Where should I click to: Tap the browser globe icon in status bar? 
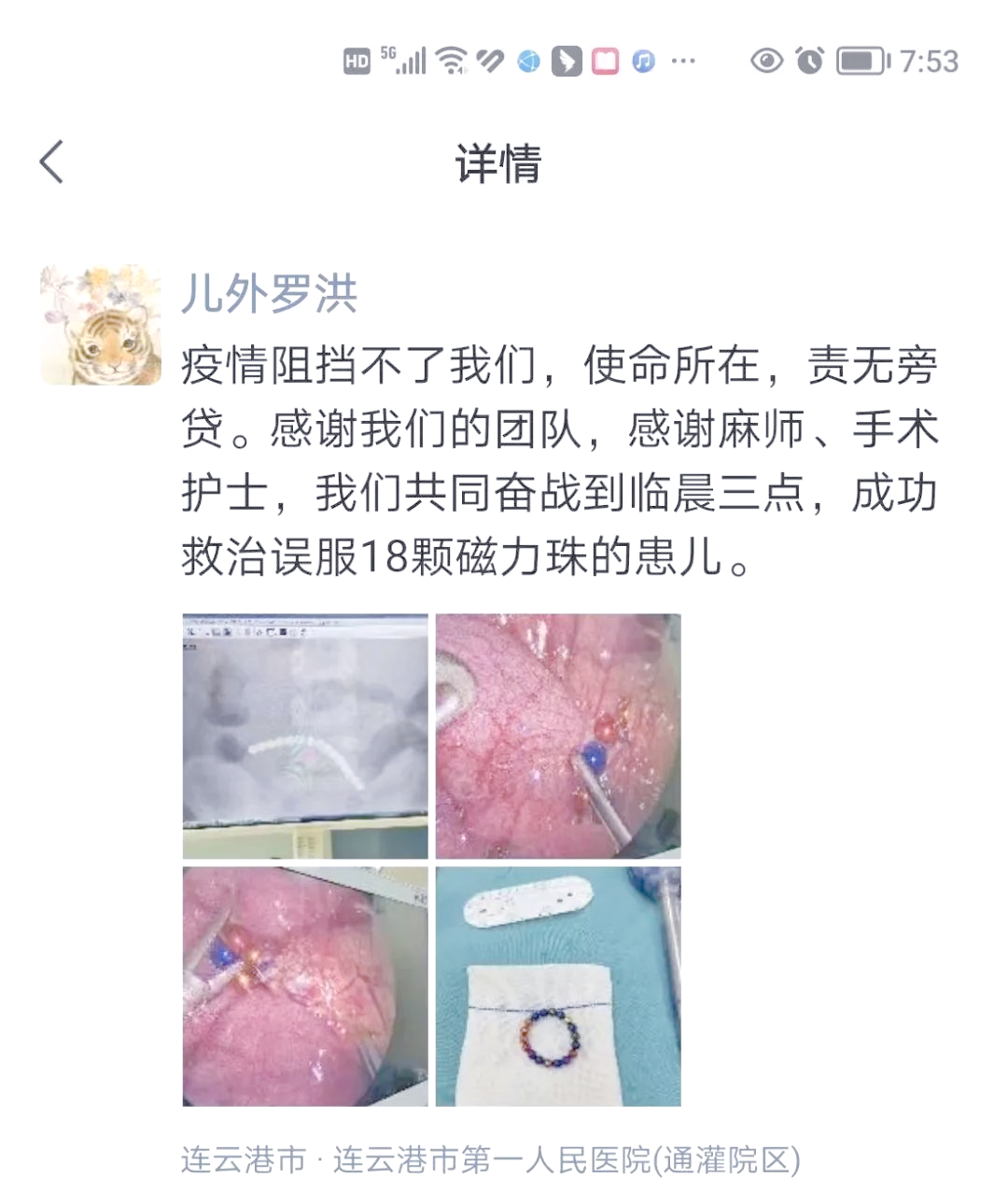click(x=527, y=59)
